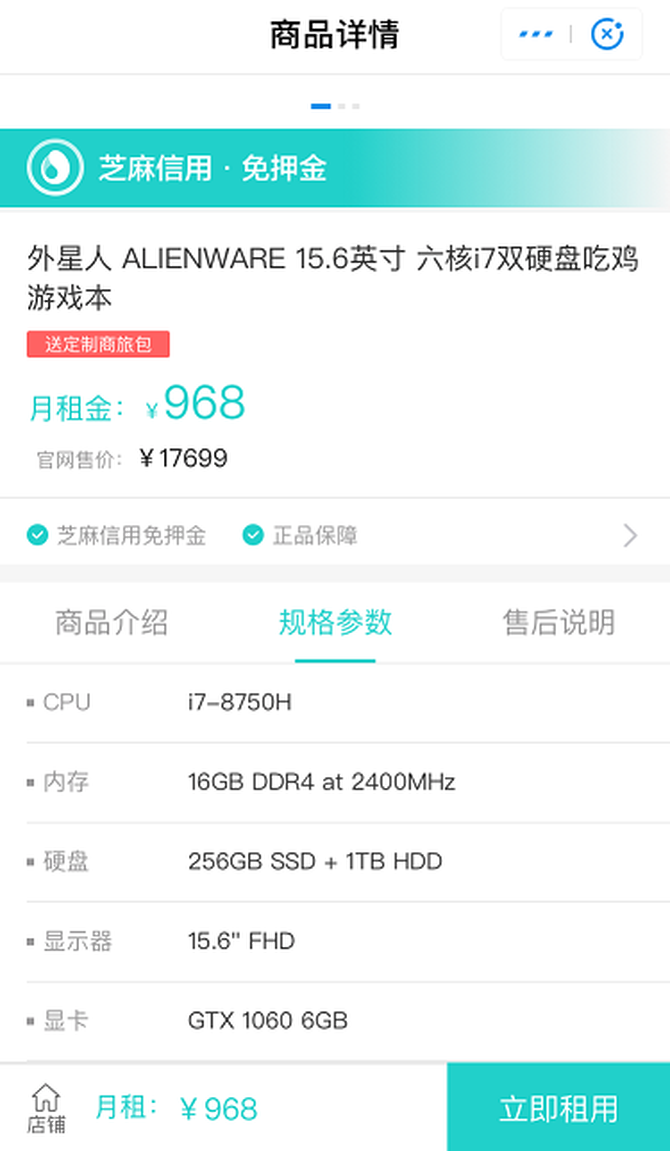
Task: Select the 规格参数 tab
Action: [335, 623]
